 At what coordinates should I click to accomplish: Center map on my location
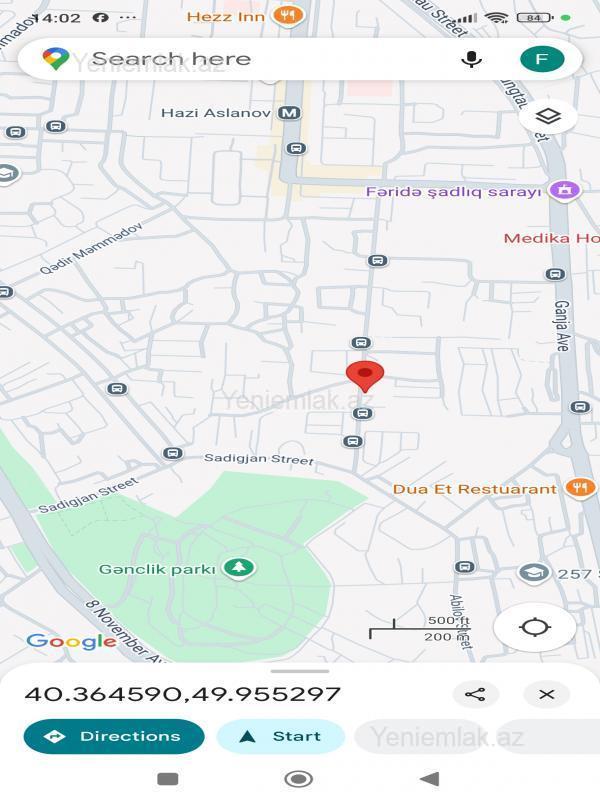tap(535, 627)
